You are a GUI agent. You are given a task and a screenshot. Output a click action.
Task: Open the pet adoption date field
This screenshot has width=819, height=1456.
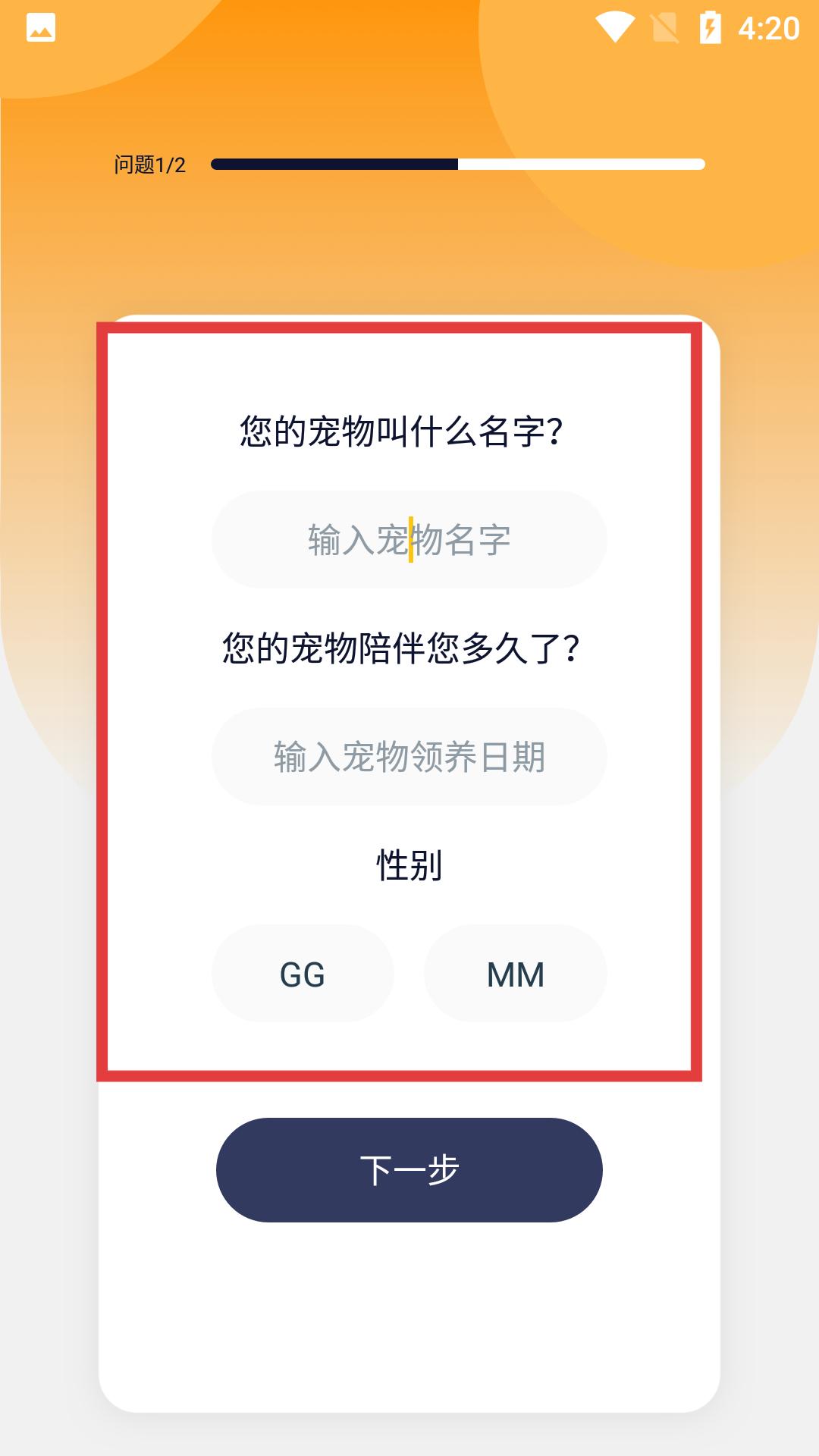coord(409,756)
